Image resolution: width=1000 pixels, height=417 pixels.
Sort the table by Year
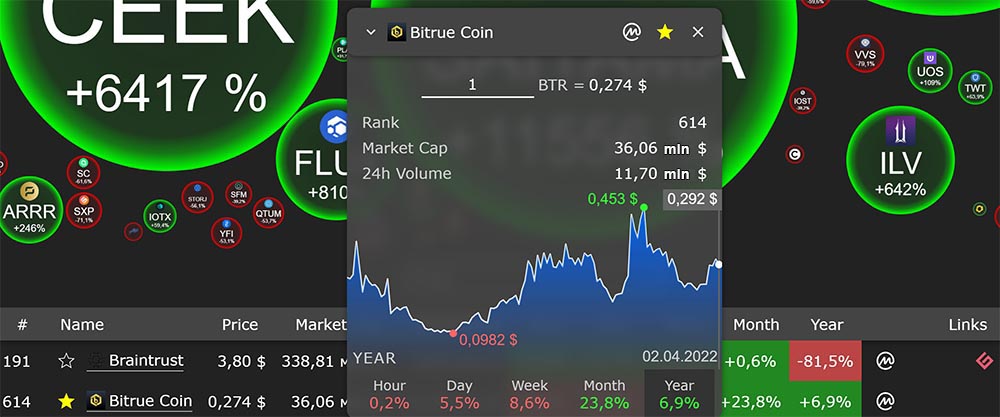click(827, 325)
